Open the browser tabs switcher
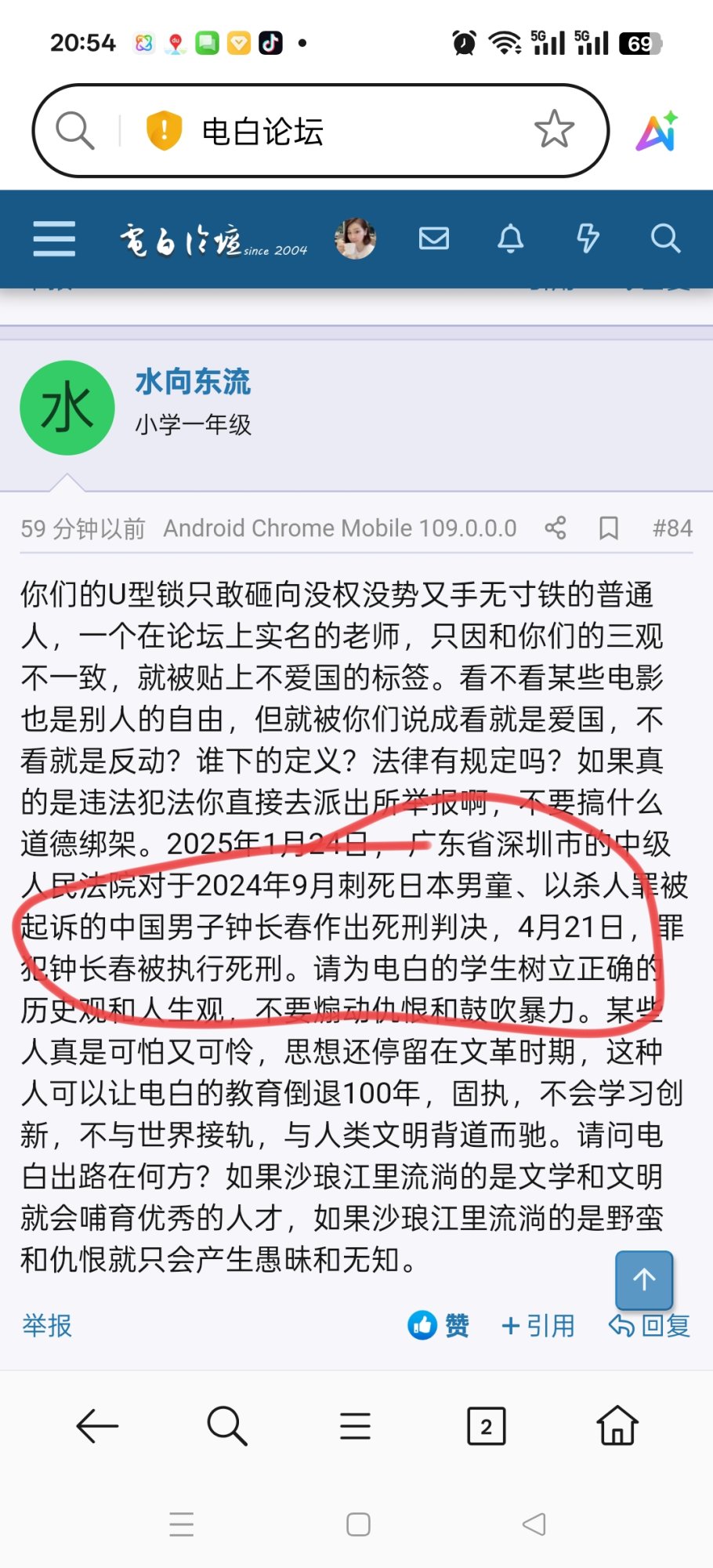 pos(486,1426)
